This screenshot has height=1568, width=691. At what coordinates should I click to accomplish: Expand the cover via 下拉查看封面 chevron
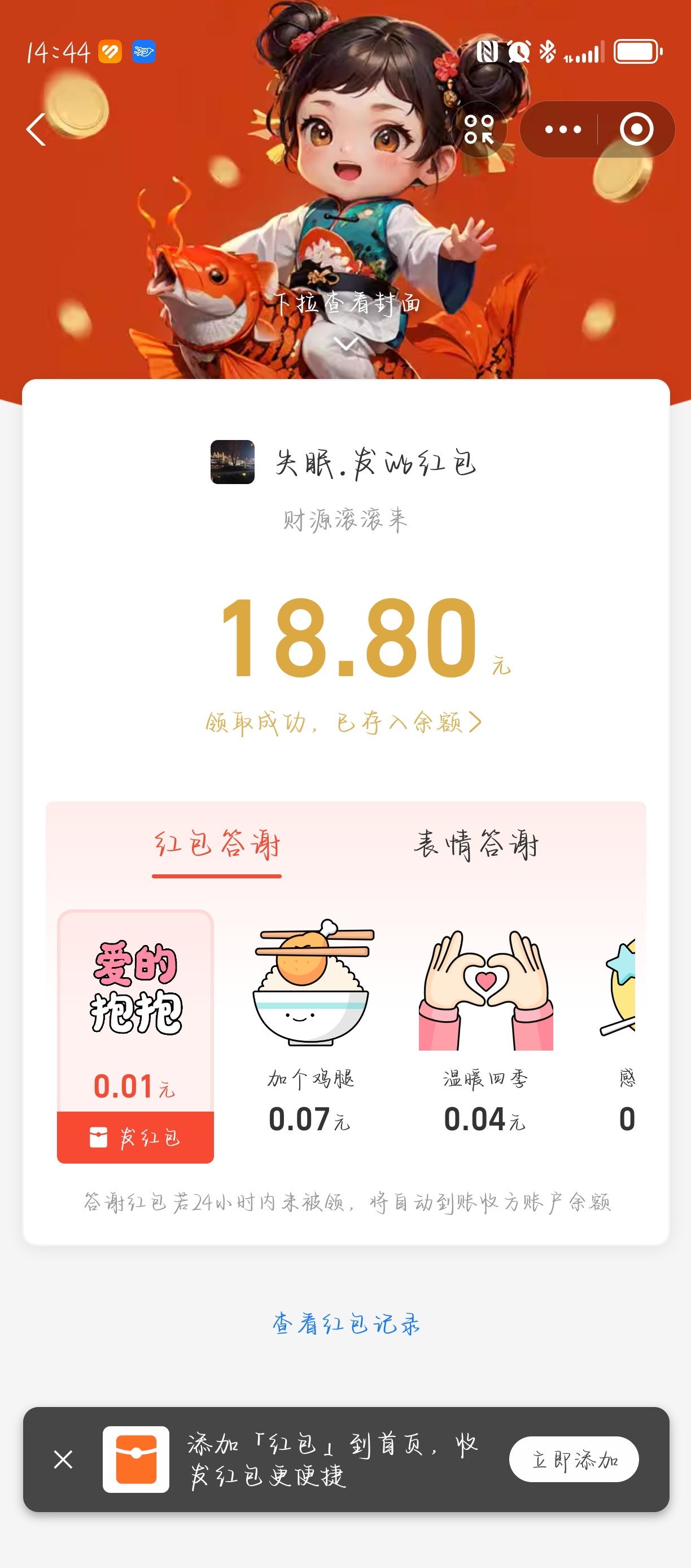pyautogui.click(x=346, y=345)
